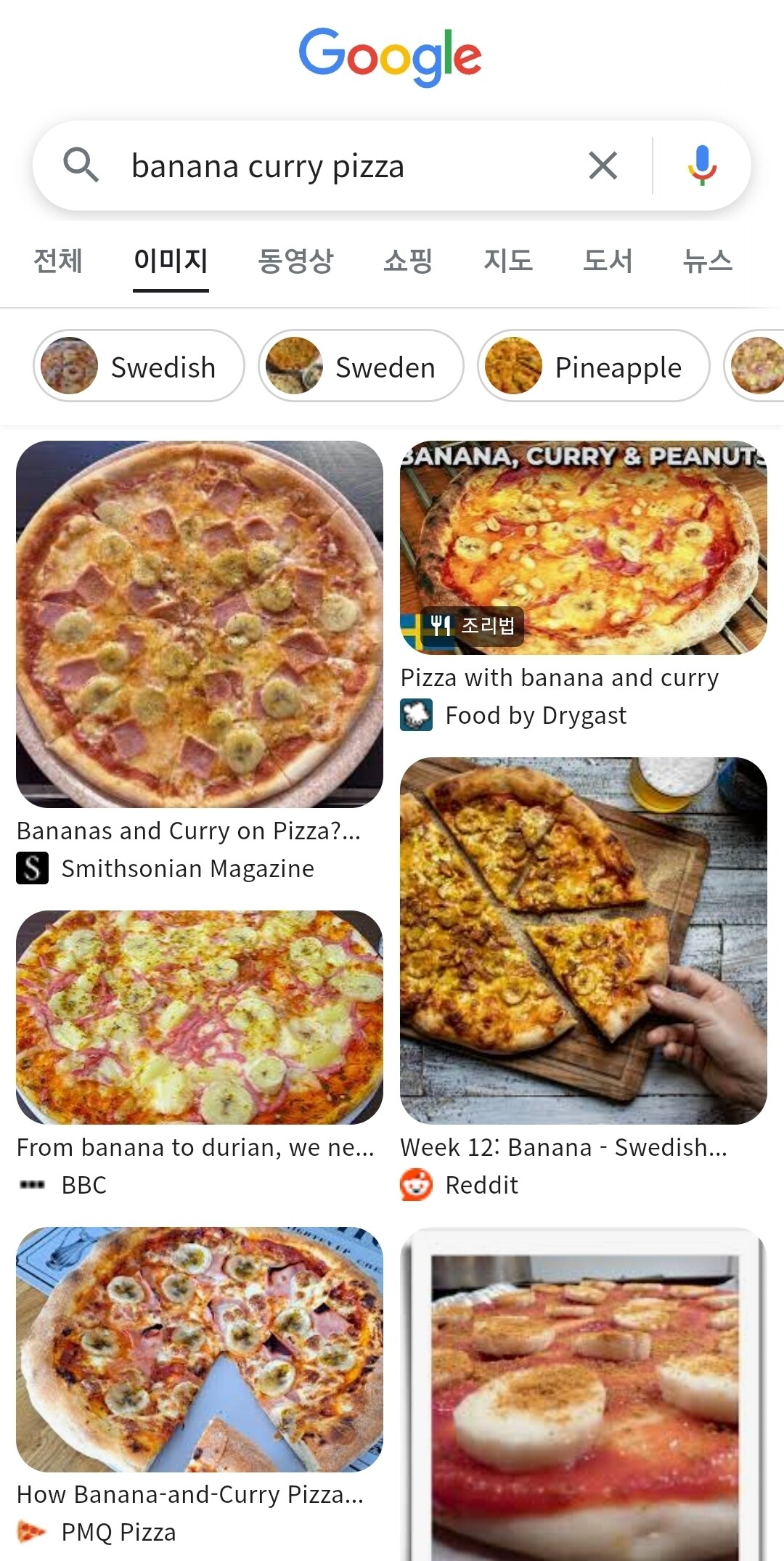The image size is (784, 1561).
Task: Open the 쇼핑 tab
Action: [408, 261]
